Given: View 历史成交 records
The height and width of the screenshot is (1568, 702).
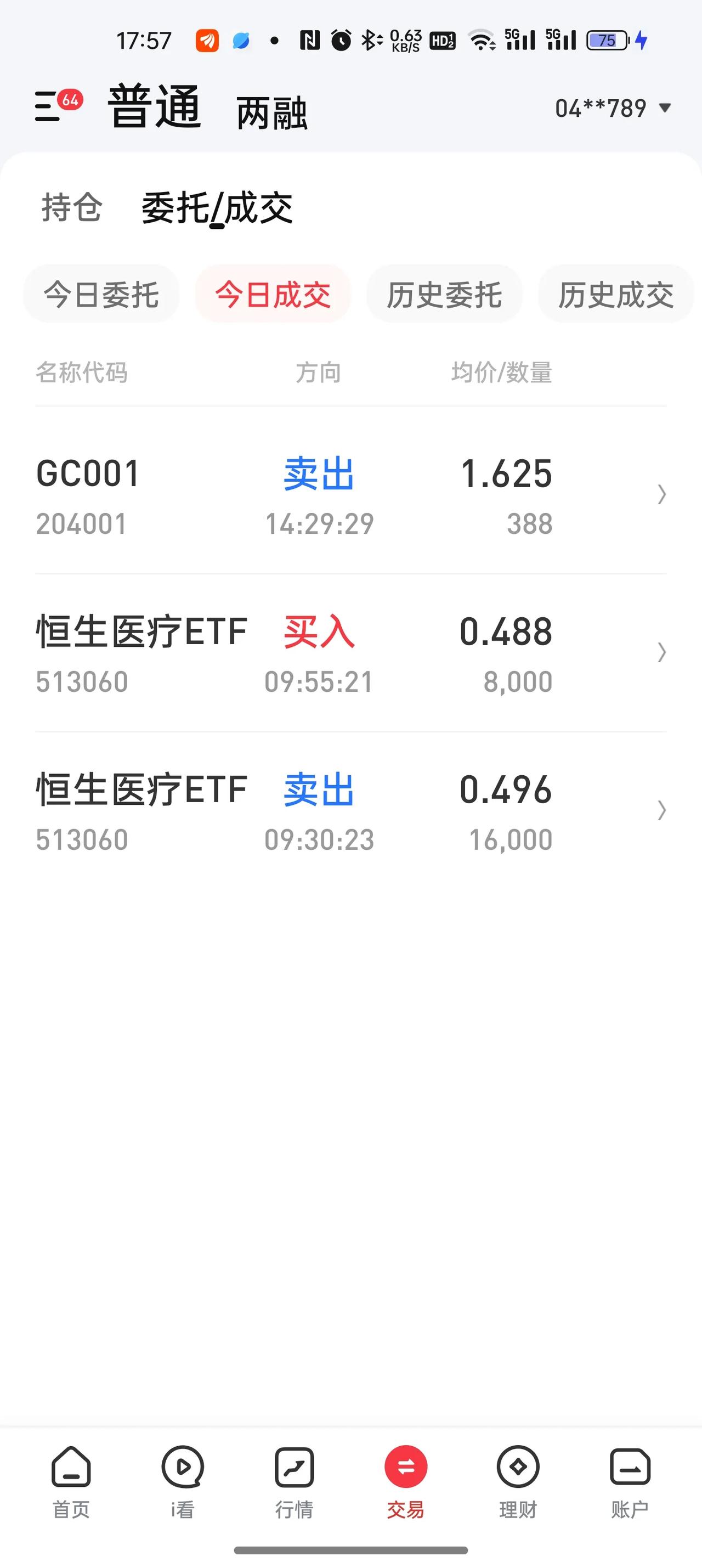Looking at the screenshot, I should tap(615, 295).
